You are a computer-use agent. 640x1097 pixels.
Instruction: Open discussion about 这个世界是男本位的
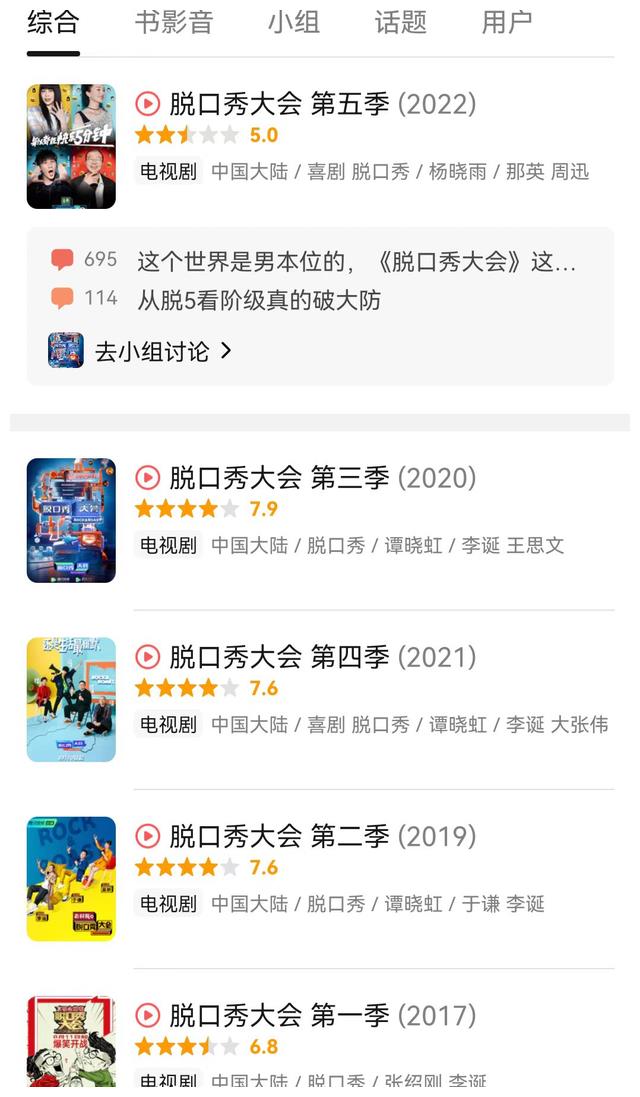(x=356, y=262)
